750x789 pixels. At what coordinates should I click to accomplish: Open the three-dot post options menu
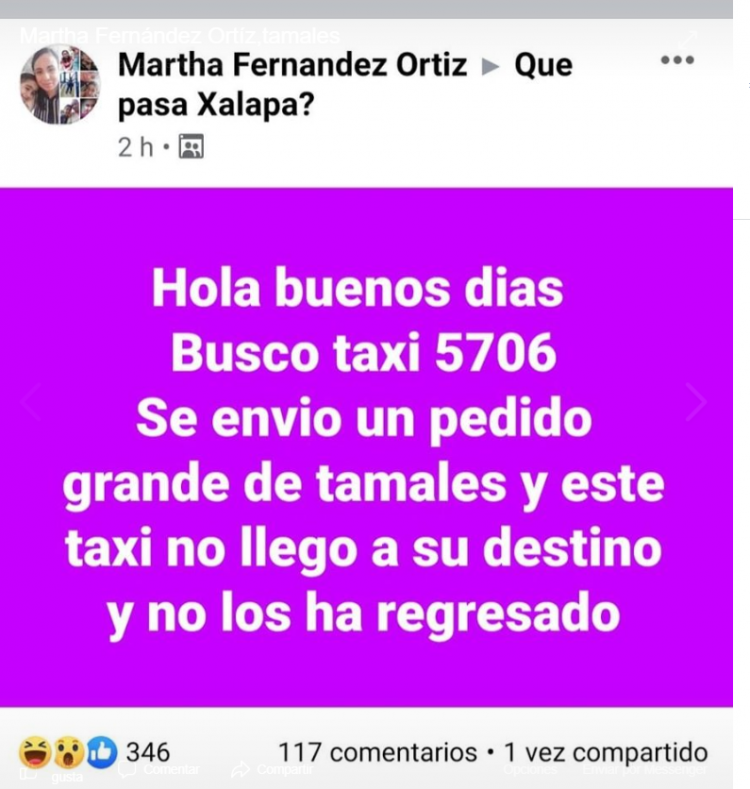tap(677, 61)
